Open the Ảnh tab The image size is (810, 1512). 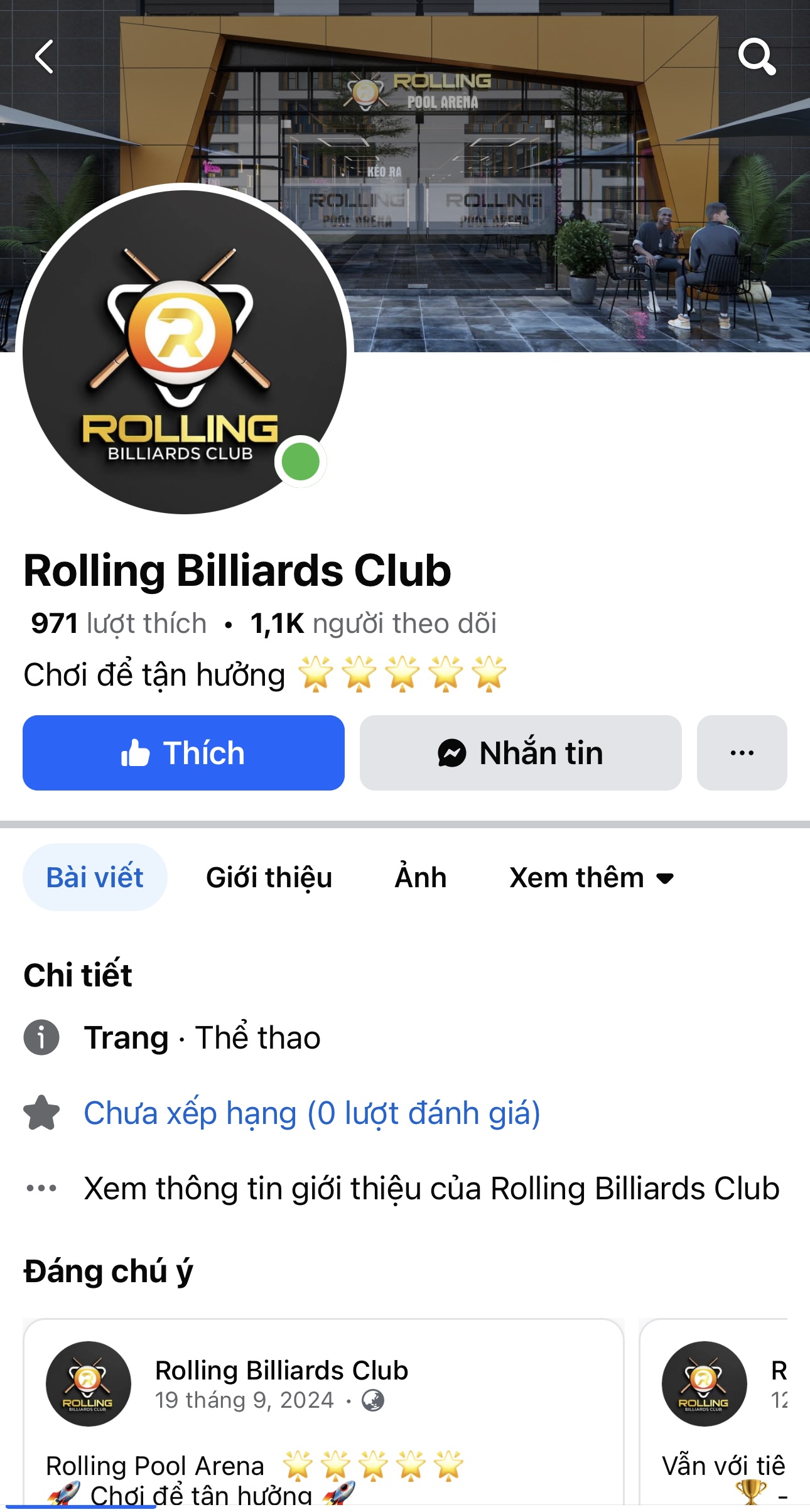point(420,877)
